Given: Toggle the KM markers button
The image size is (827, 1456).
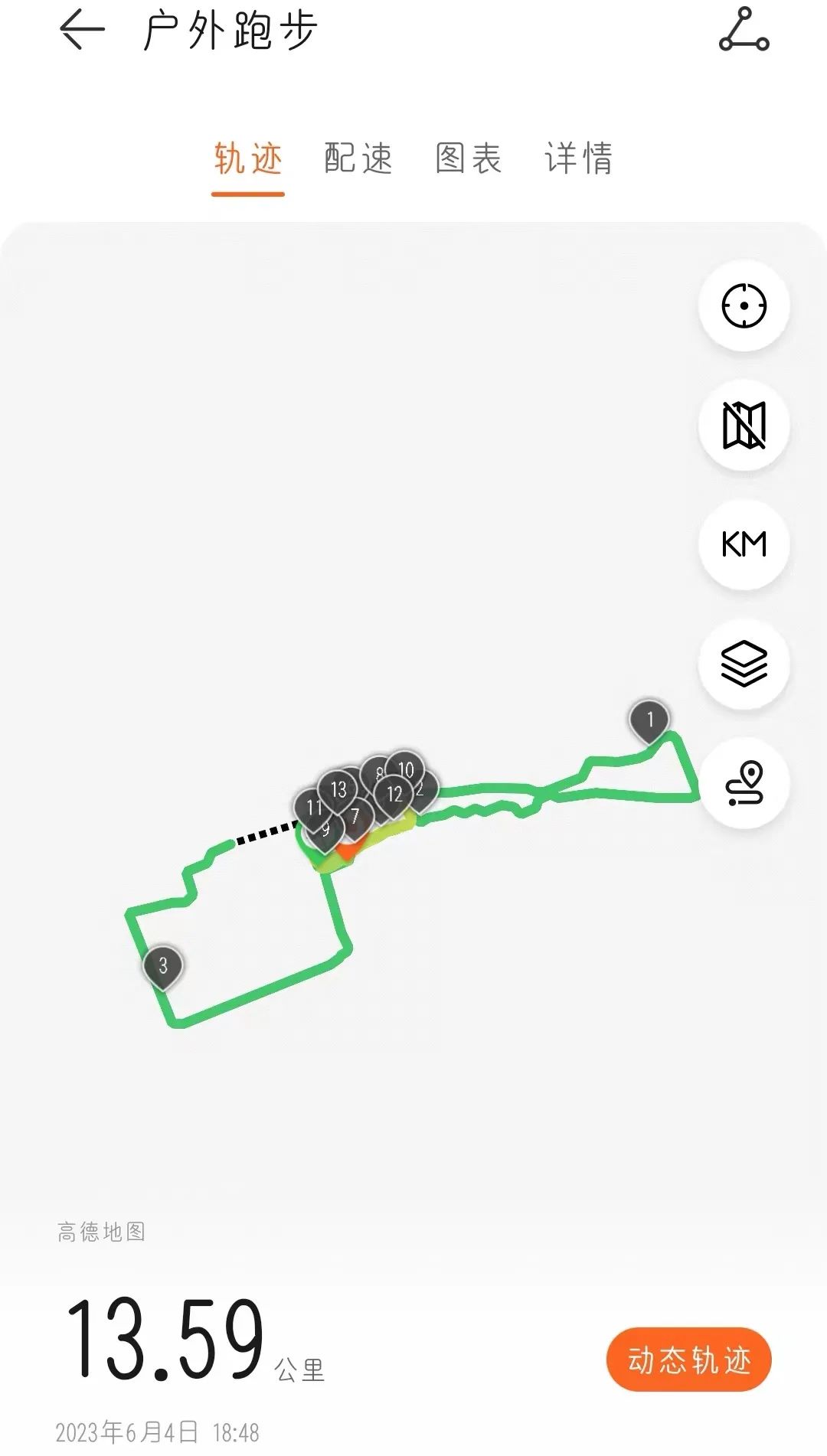Looking at the screenshot, I should tap(744, 544).
